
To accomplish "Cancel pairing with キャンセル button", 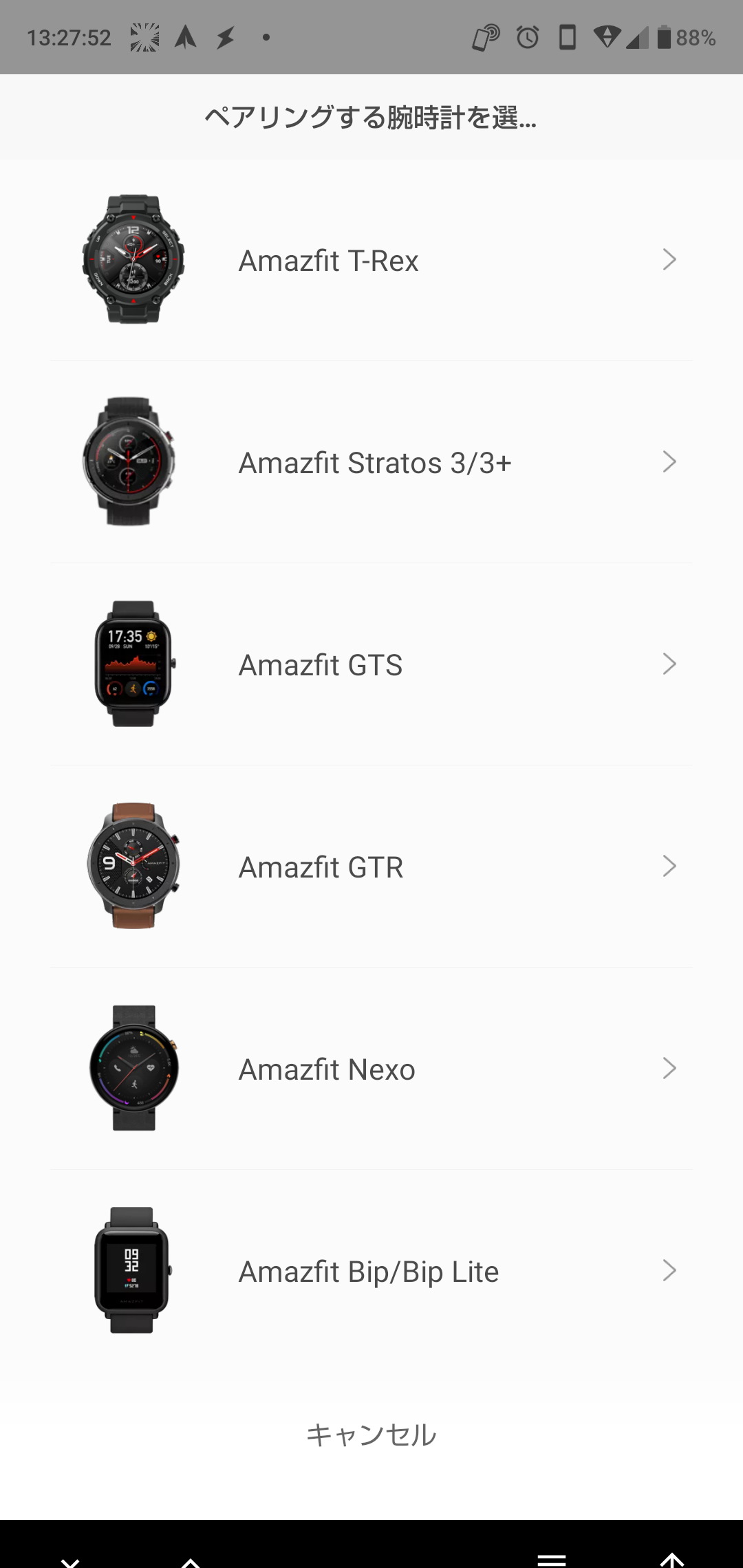I will (371, 1435).
